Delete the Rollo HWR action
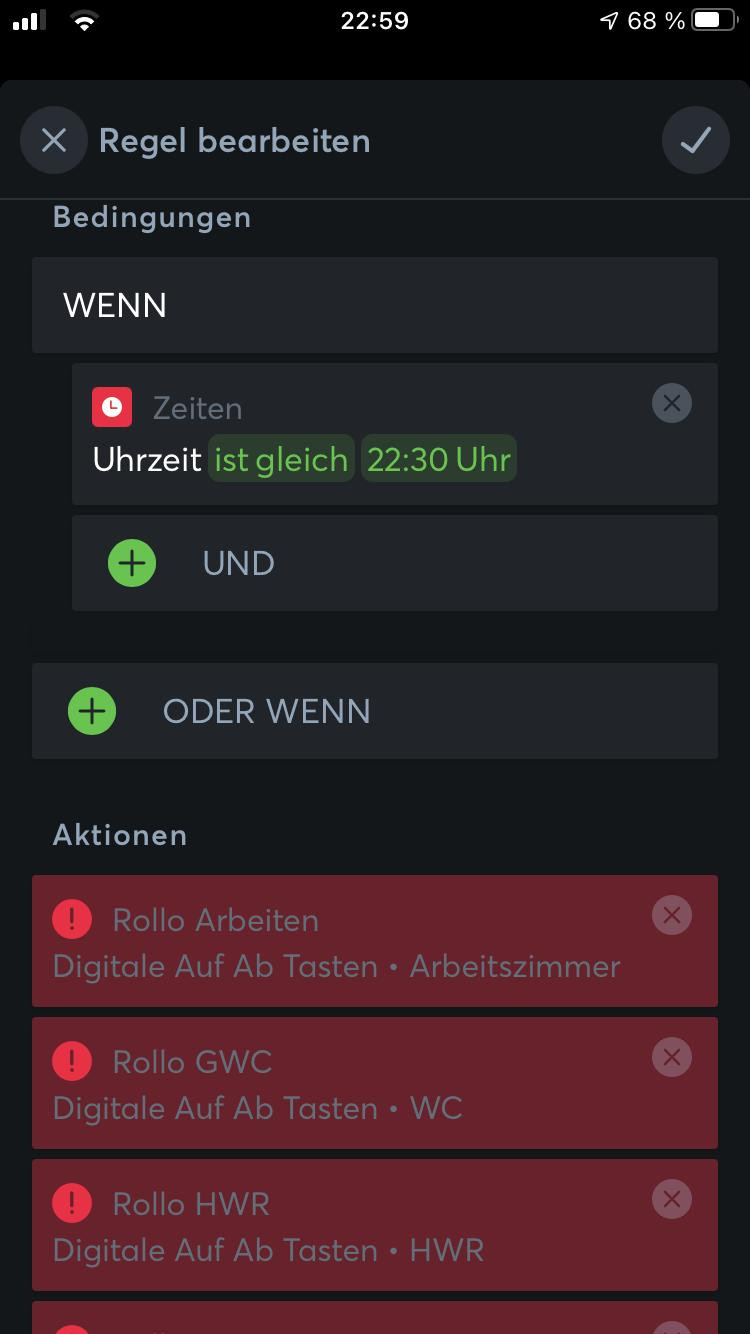The height and width of the screenshot is (1334, 750). pyautogui.click(x=671, y=1199)
